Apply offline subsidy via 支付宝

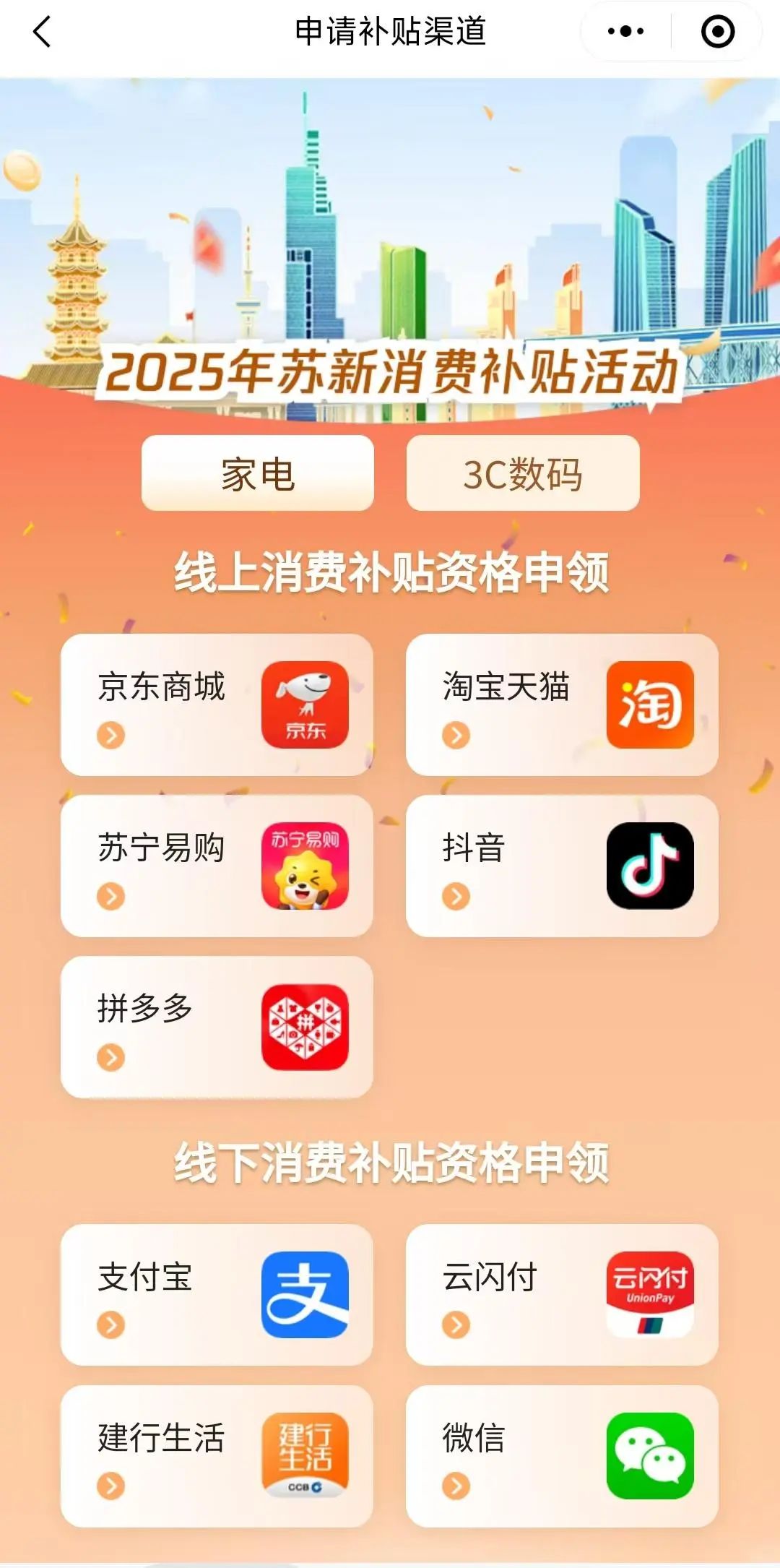click(217, 1294)
